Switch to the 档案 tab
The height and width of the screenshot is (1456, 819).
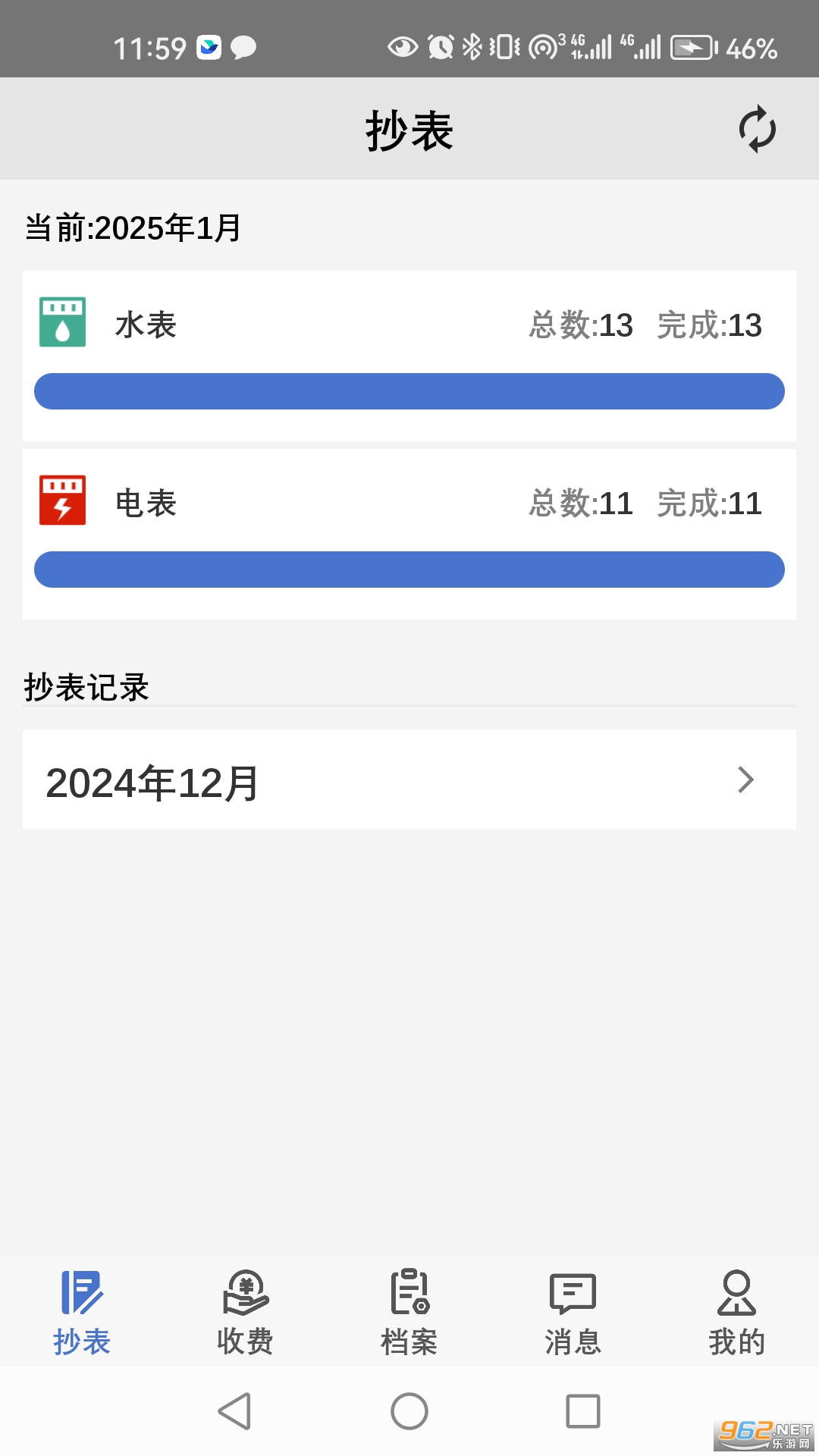click(x=409, y=1313)
